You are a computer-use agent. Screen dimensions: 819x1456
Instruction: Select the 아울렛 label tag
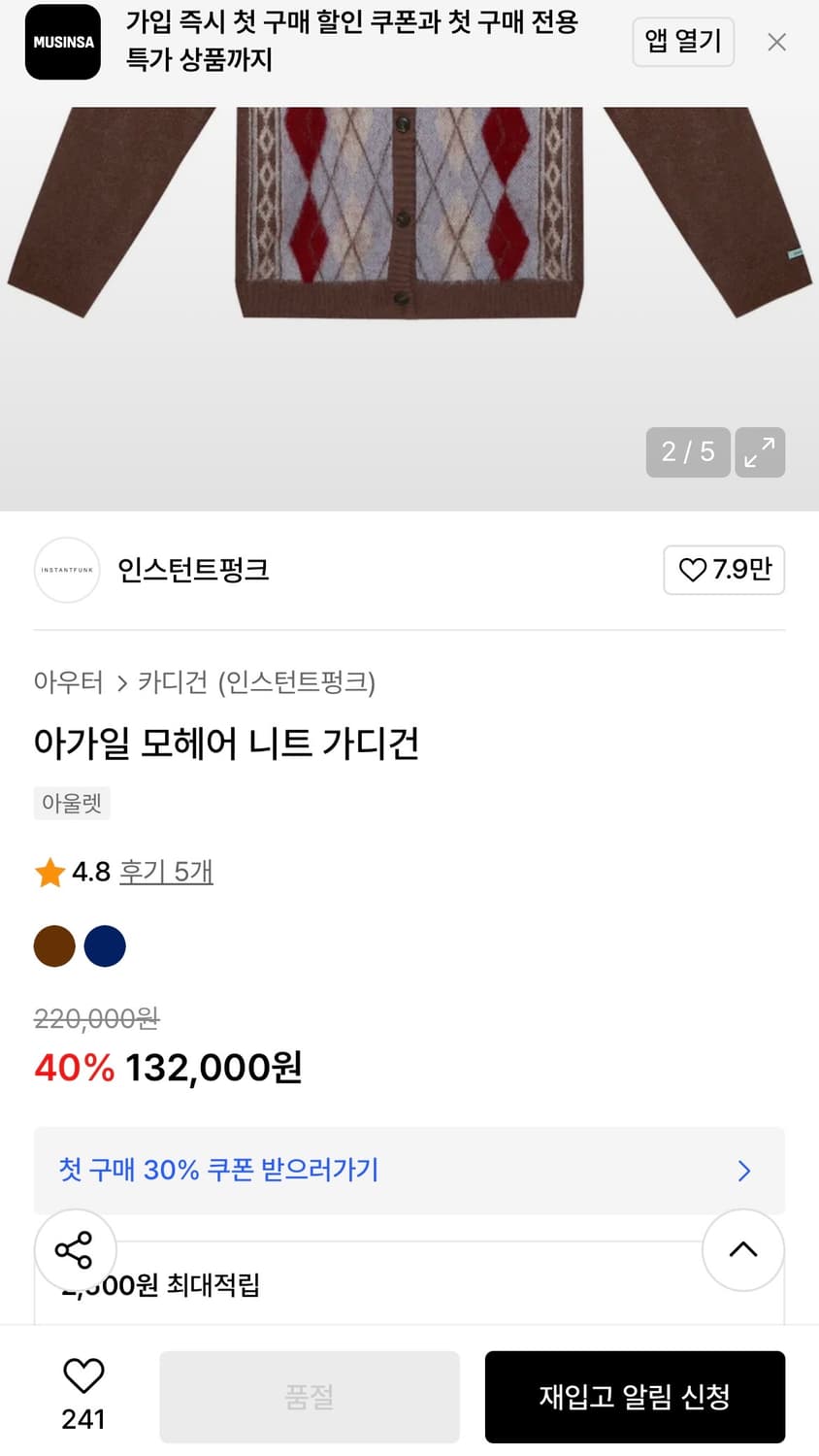click(72, 803)
